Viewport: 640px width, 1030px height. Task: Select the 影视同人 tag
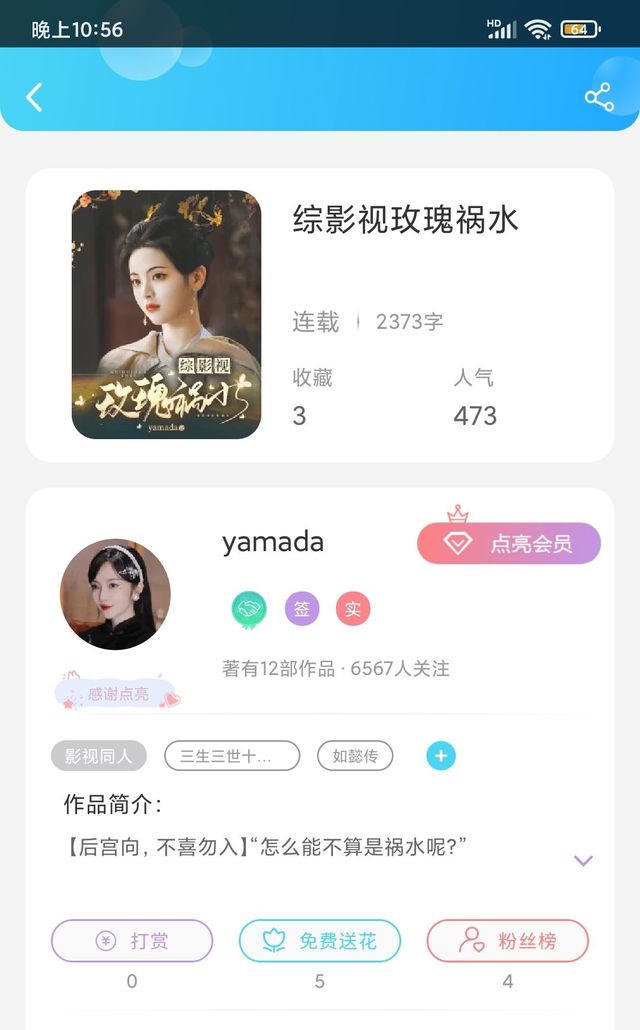pyautogui.click(x=99, y=756)
